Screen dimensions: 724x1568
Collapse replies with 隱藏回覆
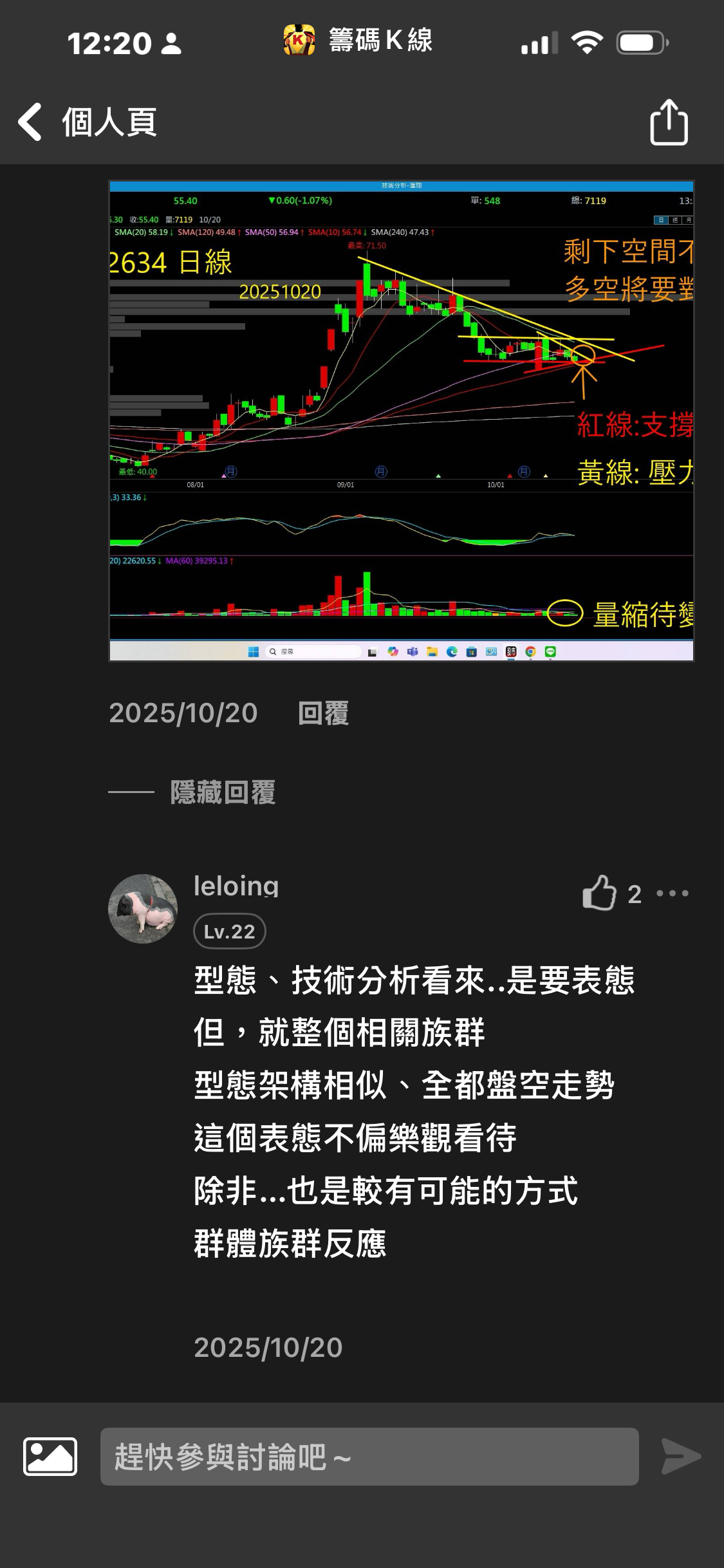point(223,792)
